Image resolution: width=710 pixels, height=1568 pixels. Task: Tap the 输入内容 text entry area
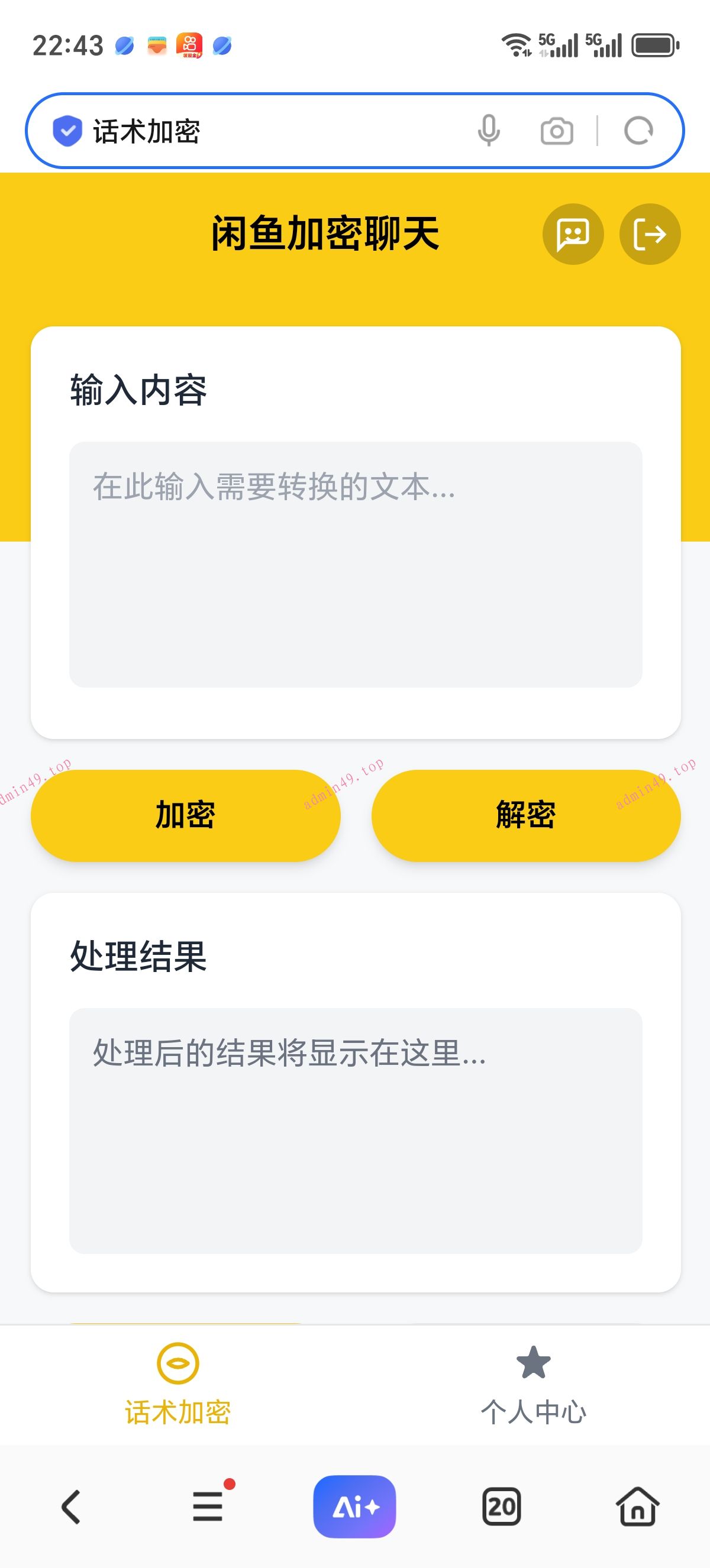355,565
